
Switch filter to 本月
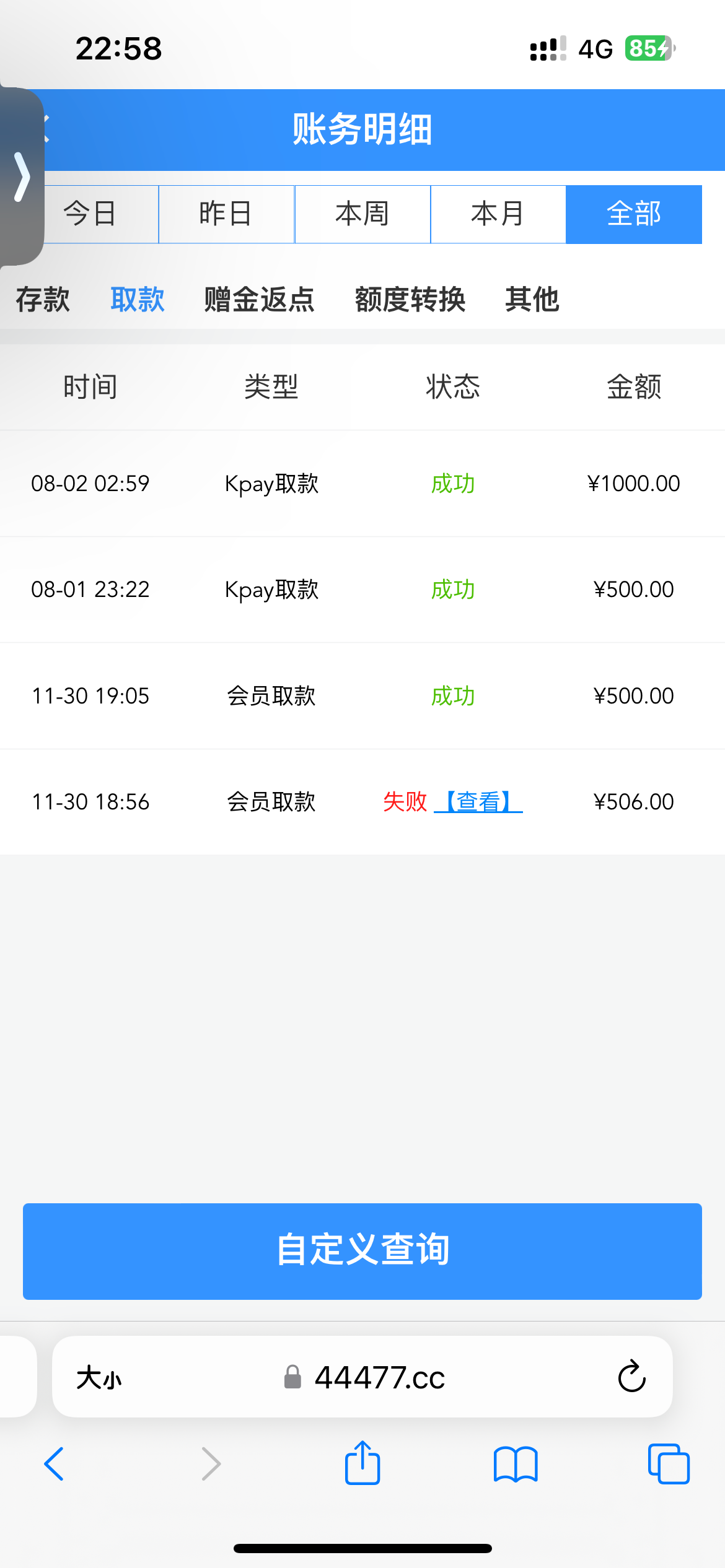[x=498, y=214]
